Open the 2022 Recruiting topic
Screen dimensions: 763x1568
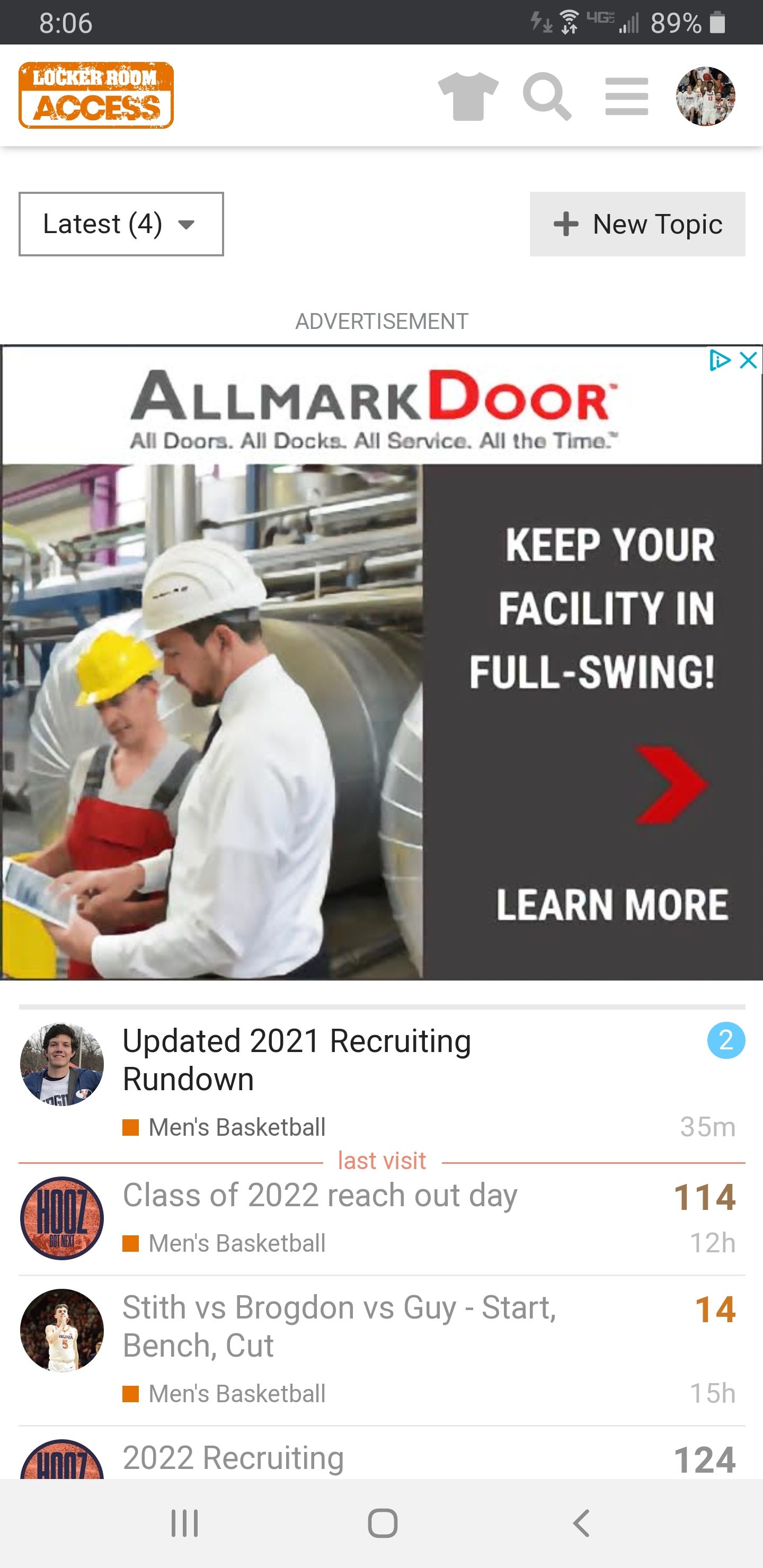(233, 1458)
